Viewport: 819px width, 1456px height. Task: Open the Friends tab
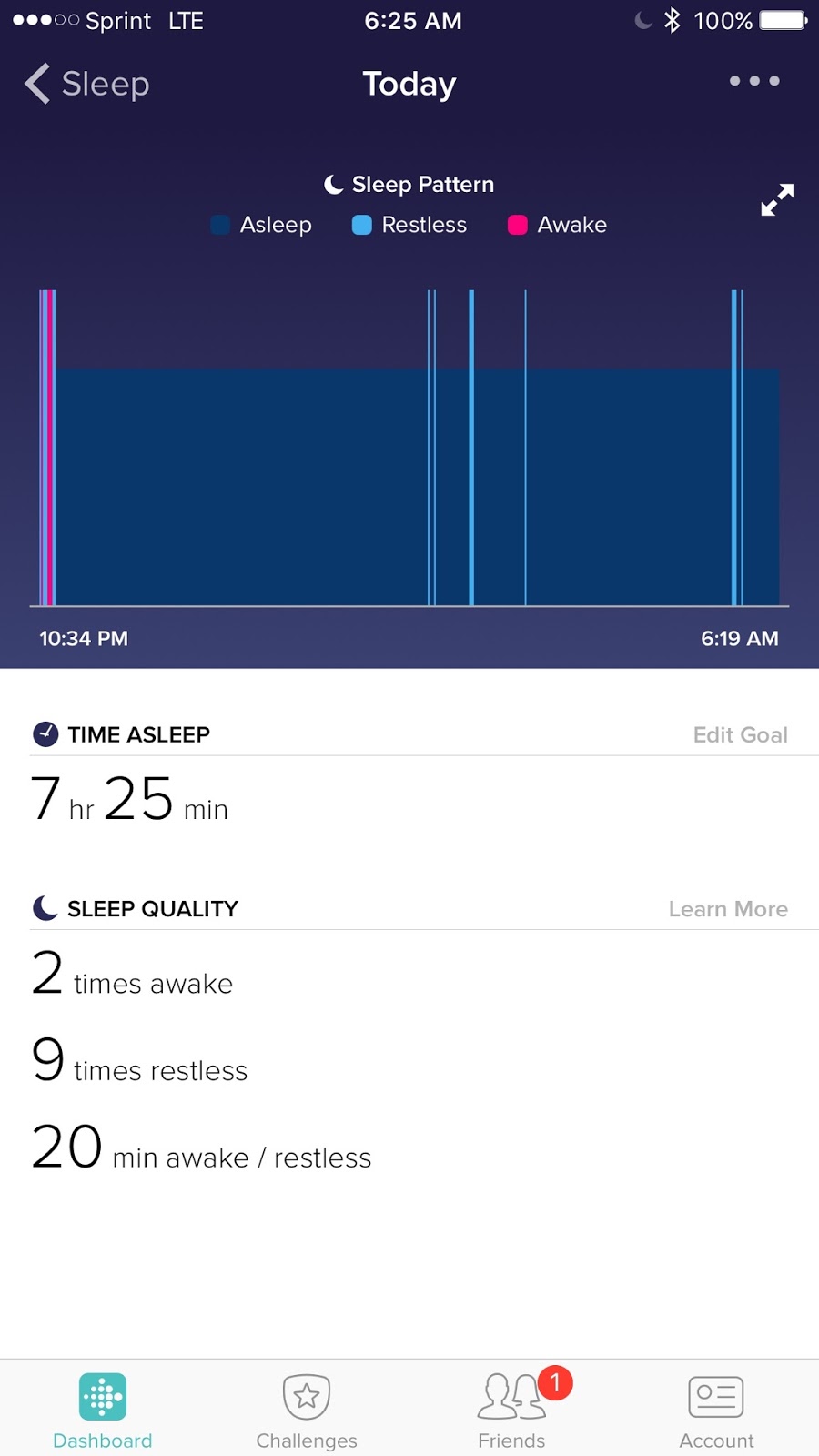511,1410
